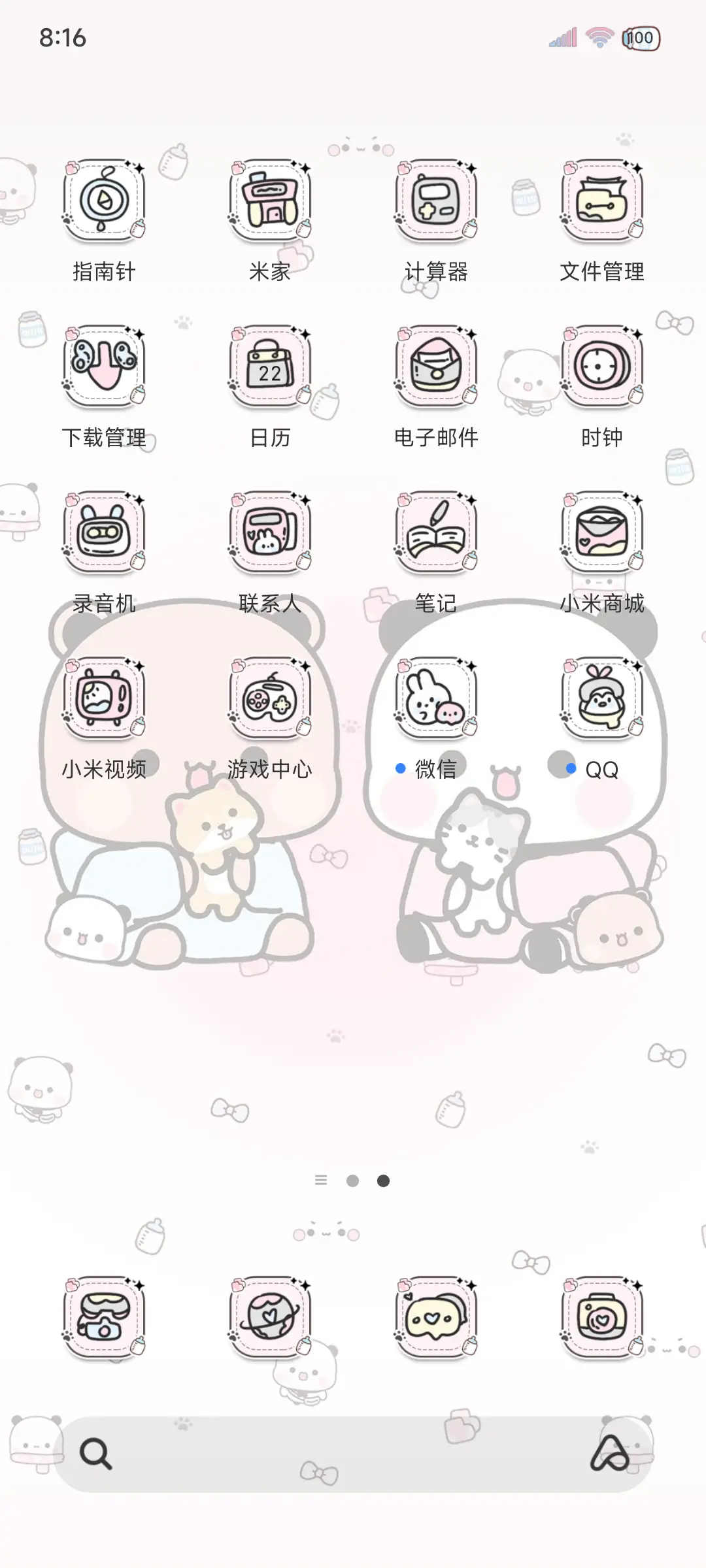Open 文件管理 file manager
This screenshot has height=1568, width=706.
601,199
